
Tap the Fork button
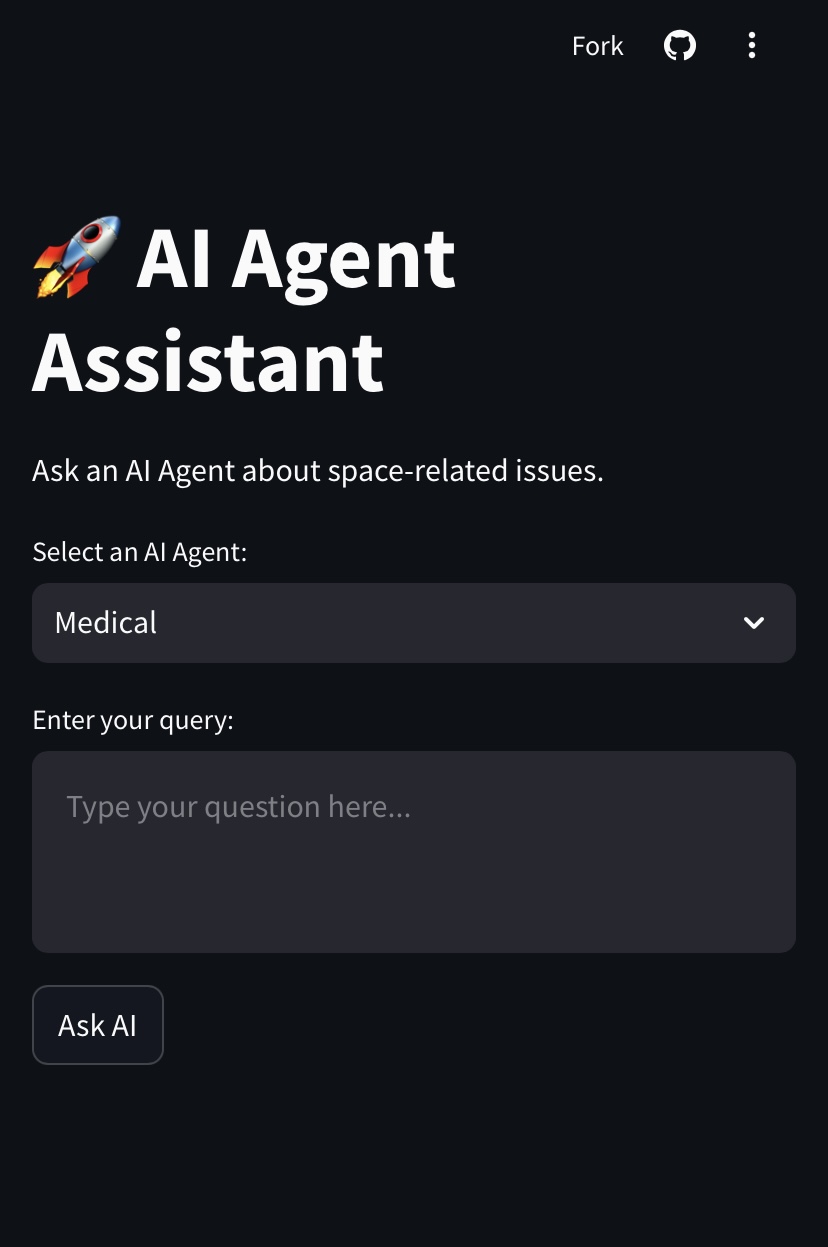pyautogui.click(x=597, y=46)
